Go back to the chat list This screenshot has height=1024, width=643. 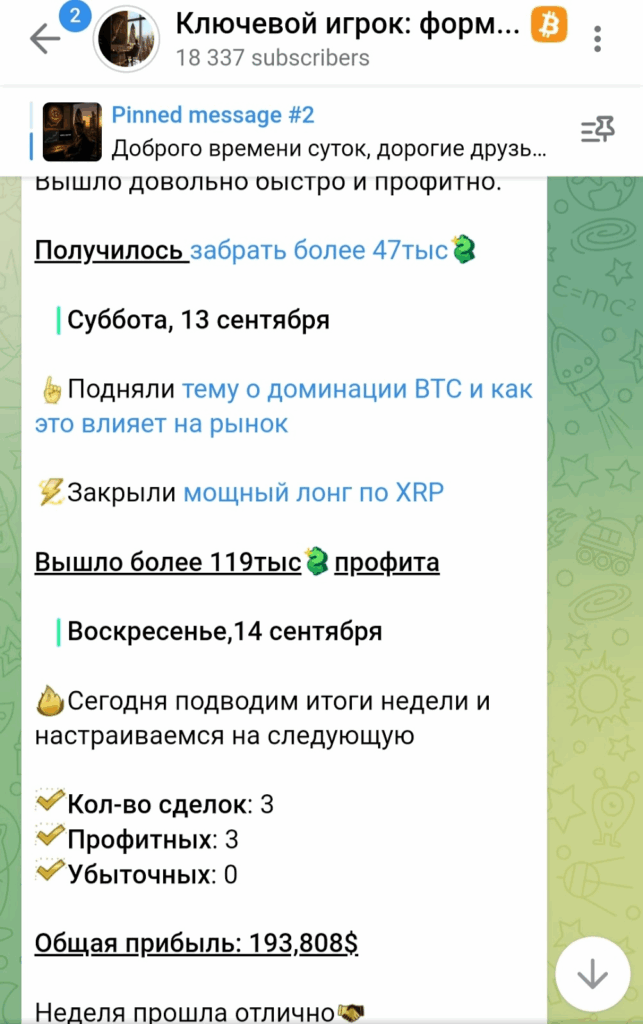point(44,40)
